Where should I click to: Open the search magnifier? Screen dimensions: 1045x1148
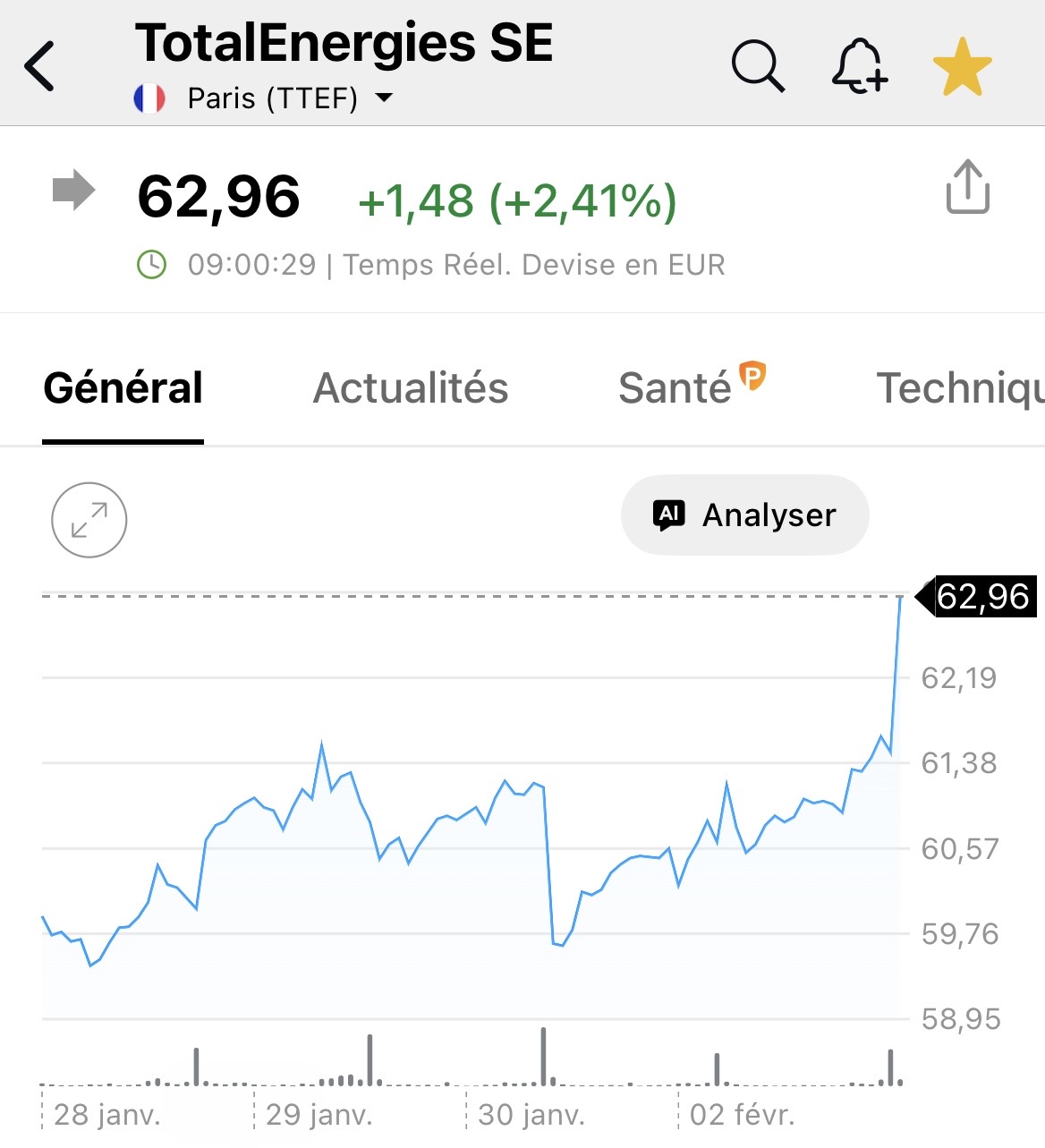point(758,66)
